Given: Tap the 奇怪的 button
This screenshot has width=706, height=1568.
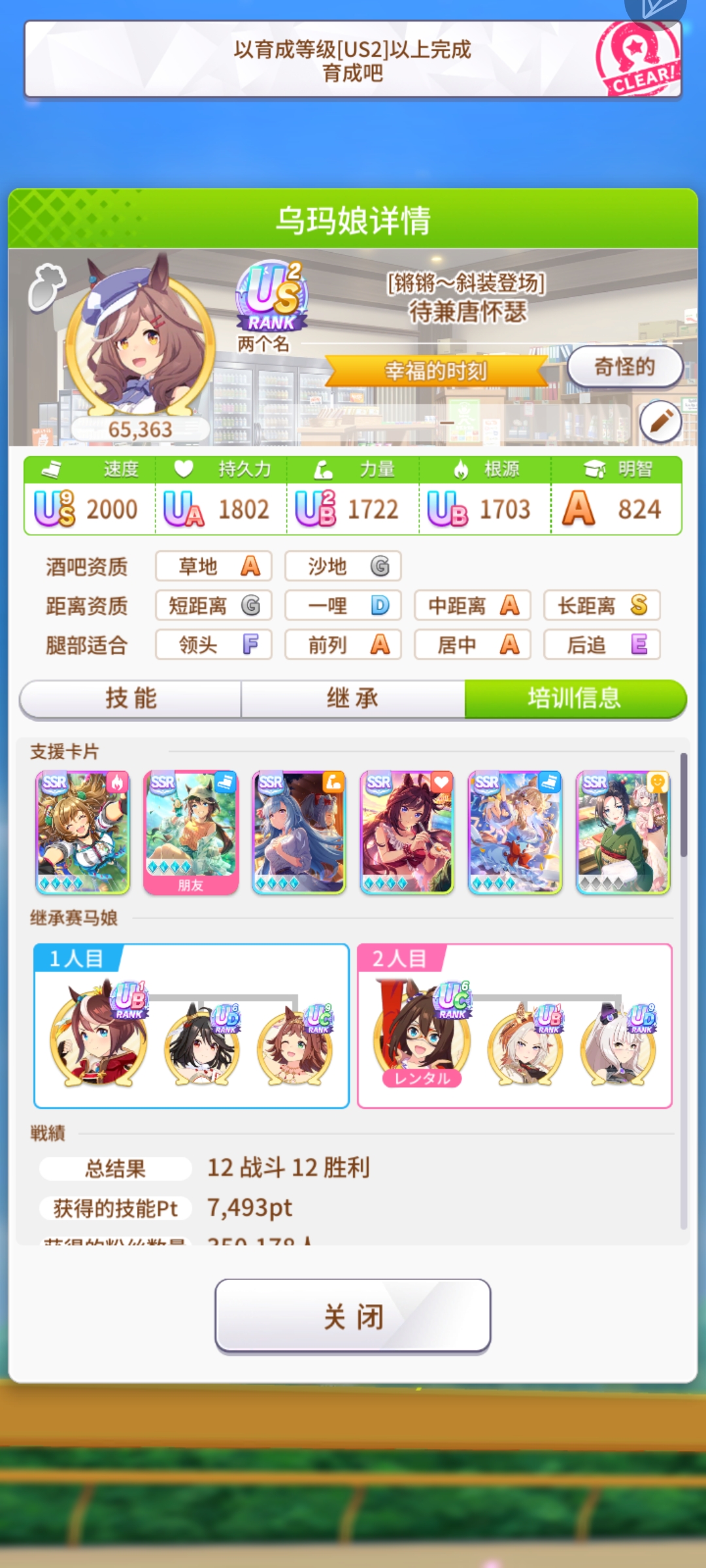Looking at the screenshot, I should [x=624, y=367].
